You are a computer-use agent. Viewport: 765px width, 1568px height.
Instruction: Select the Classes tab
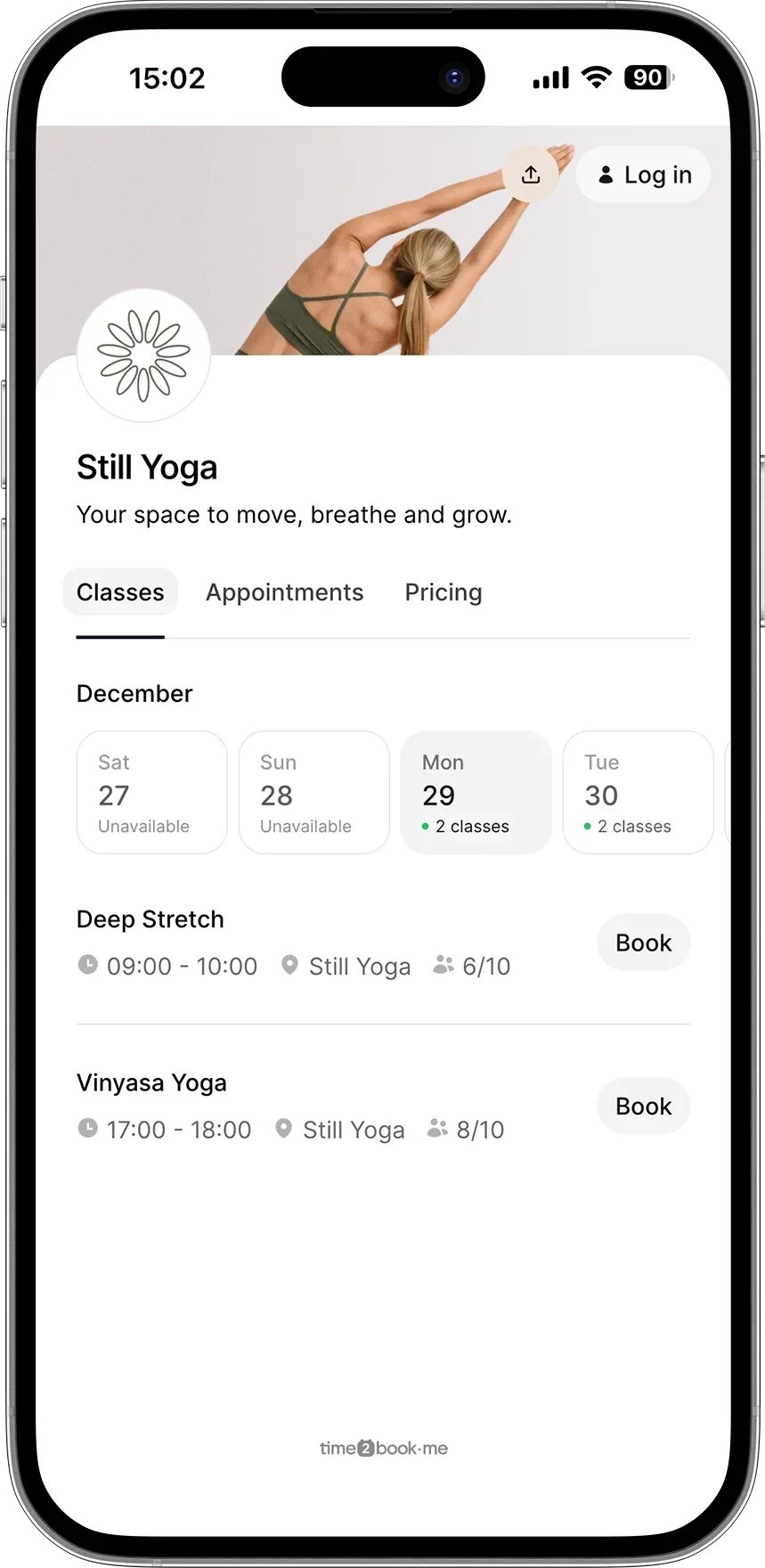(x=120, y=592)
